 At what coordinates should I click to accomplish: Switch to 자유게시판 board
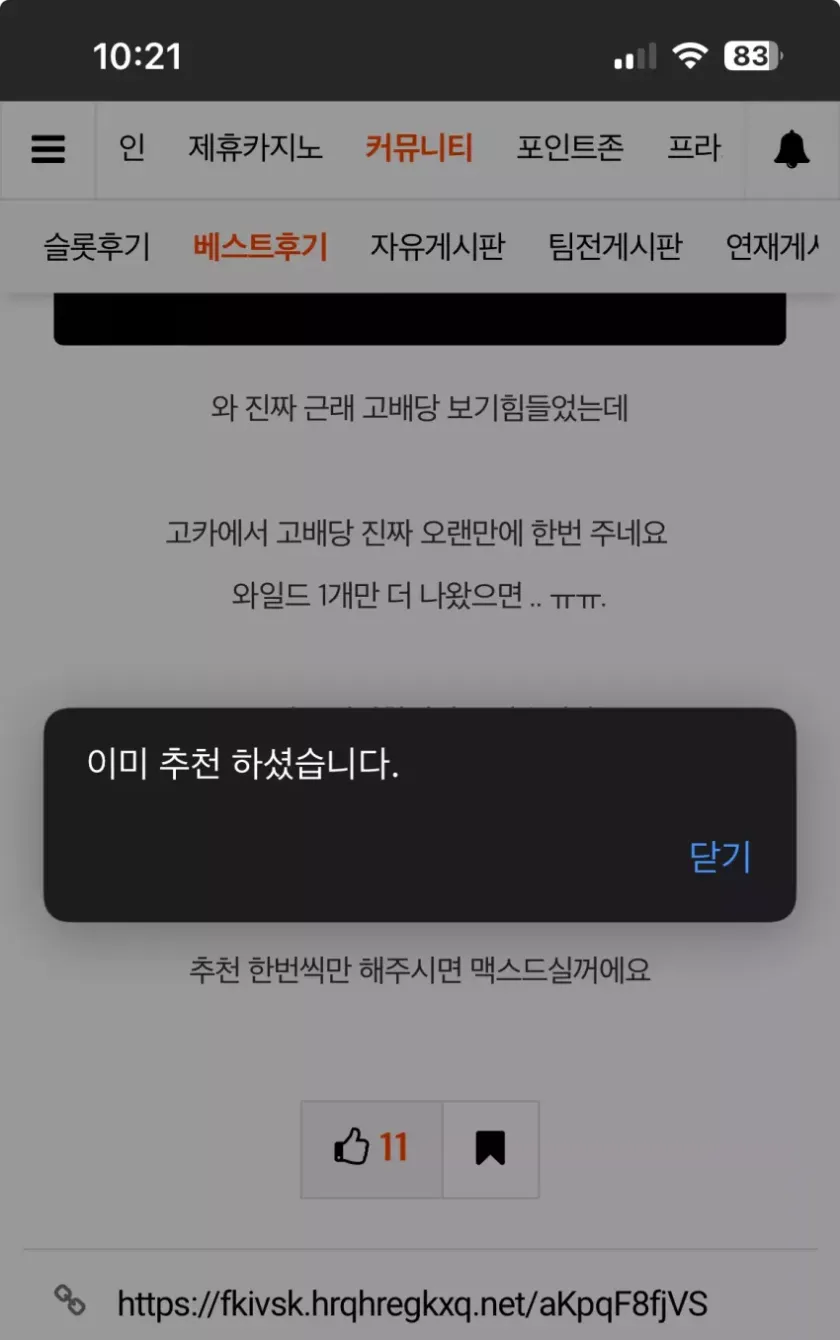coord(437,246)
